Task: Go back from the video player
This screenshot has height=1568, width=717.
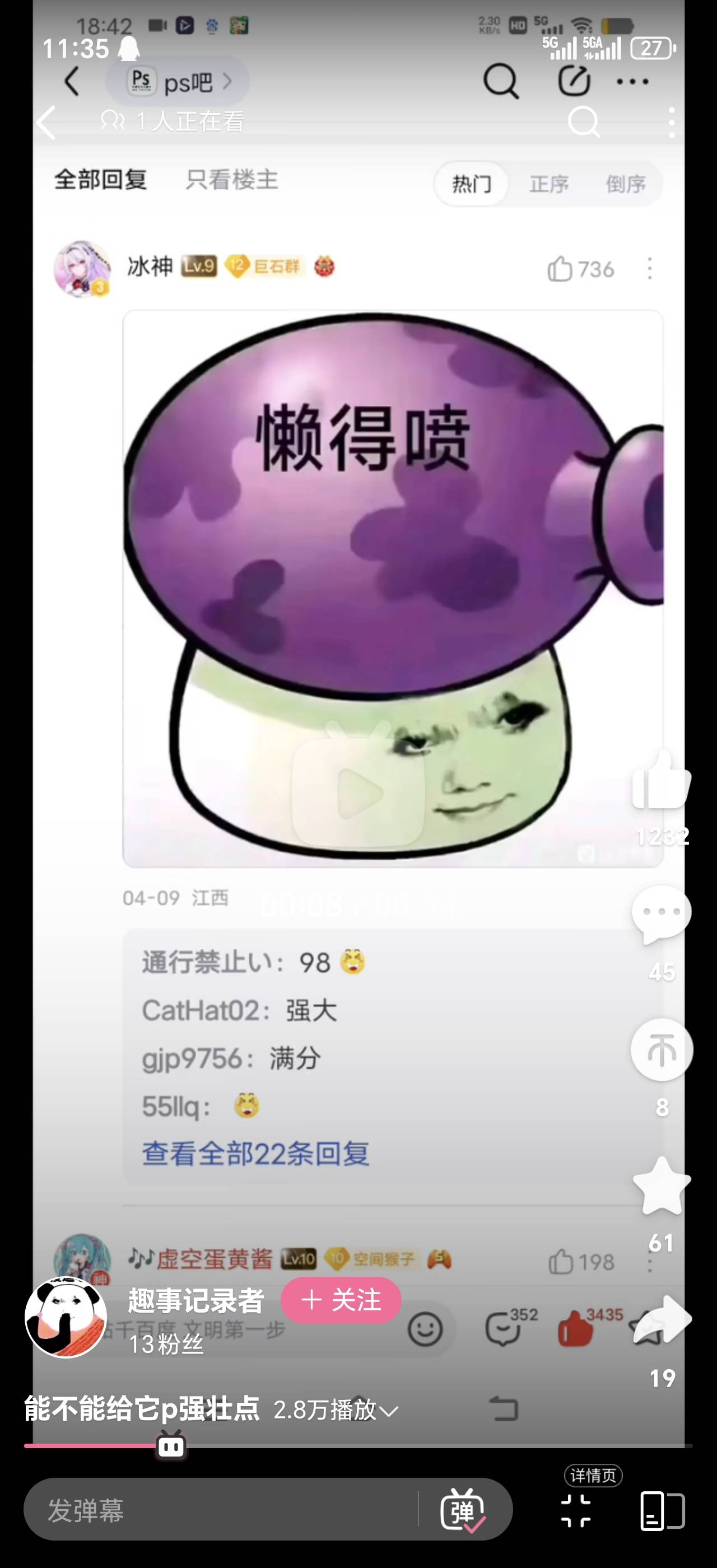Action: [x=46, y=122]
